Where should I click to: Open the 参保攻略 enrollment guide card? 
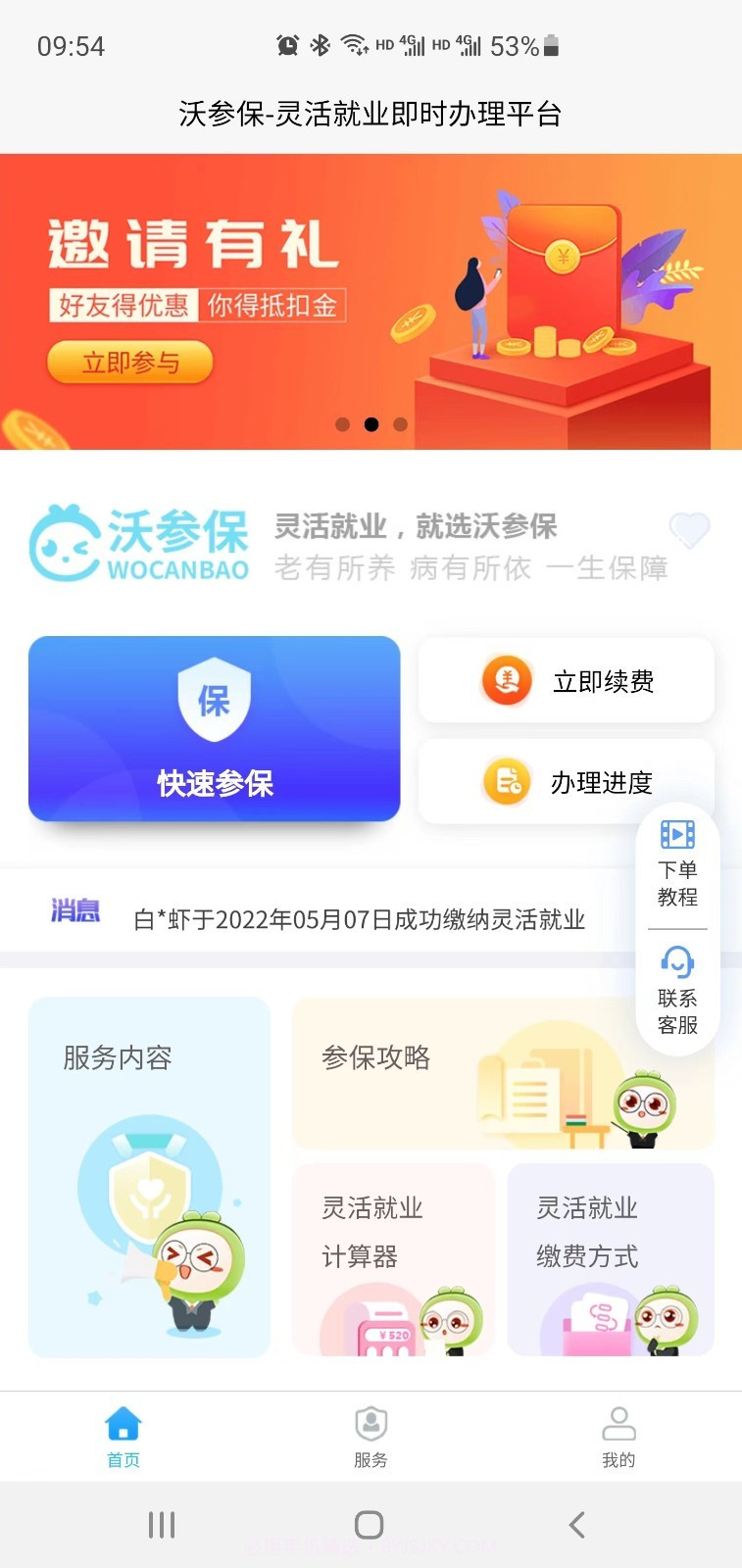(x=502, y=1071)
